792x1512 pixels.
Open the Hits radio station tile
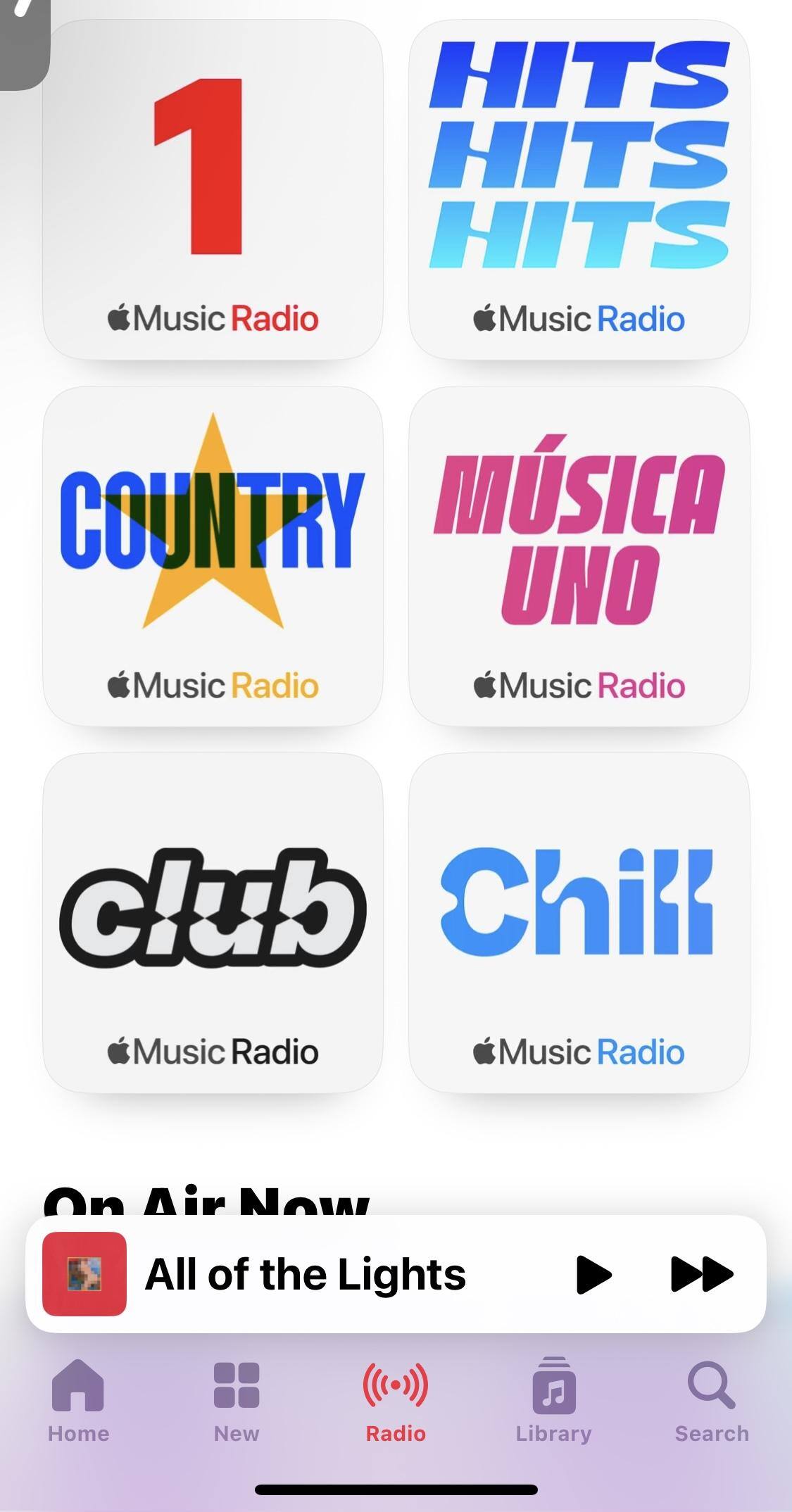[579, 190]
